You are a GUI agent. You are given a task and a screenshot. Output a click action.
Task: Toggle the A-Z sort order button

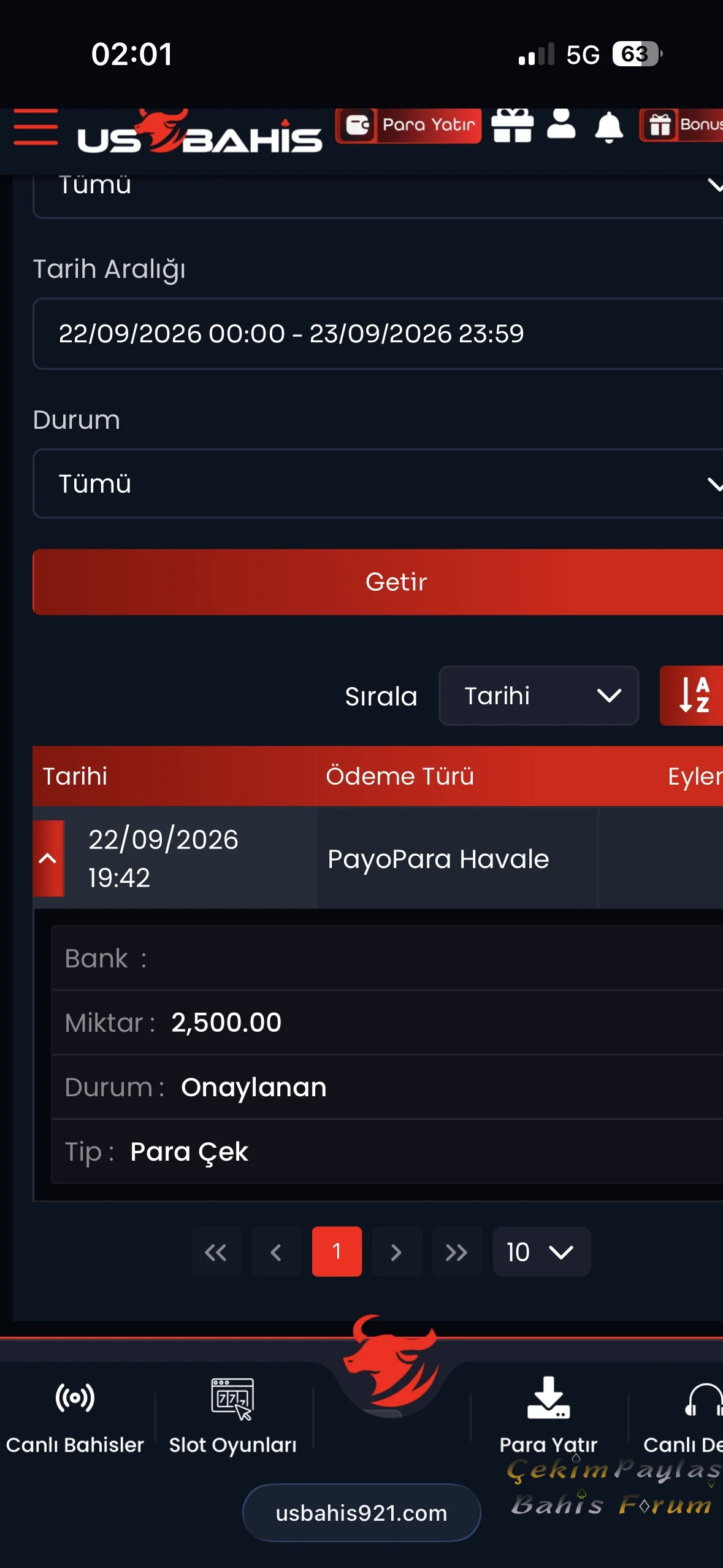[x=692, y=696]
